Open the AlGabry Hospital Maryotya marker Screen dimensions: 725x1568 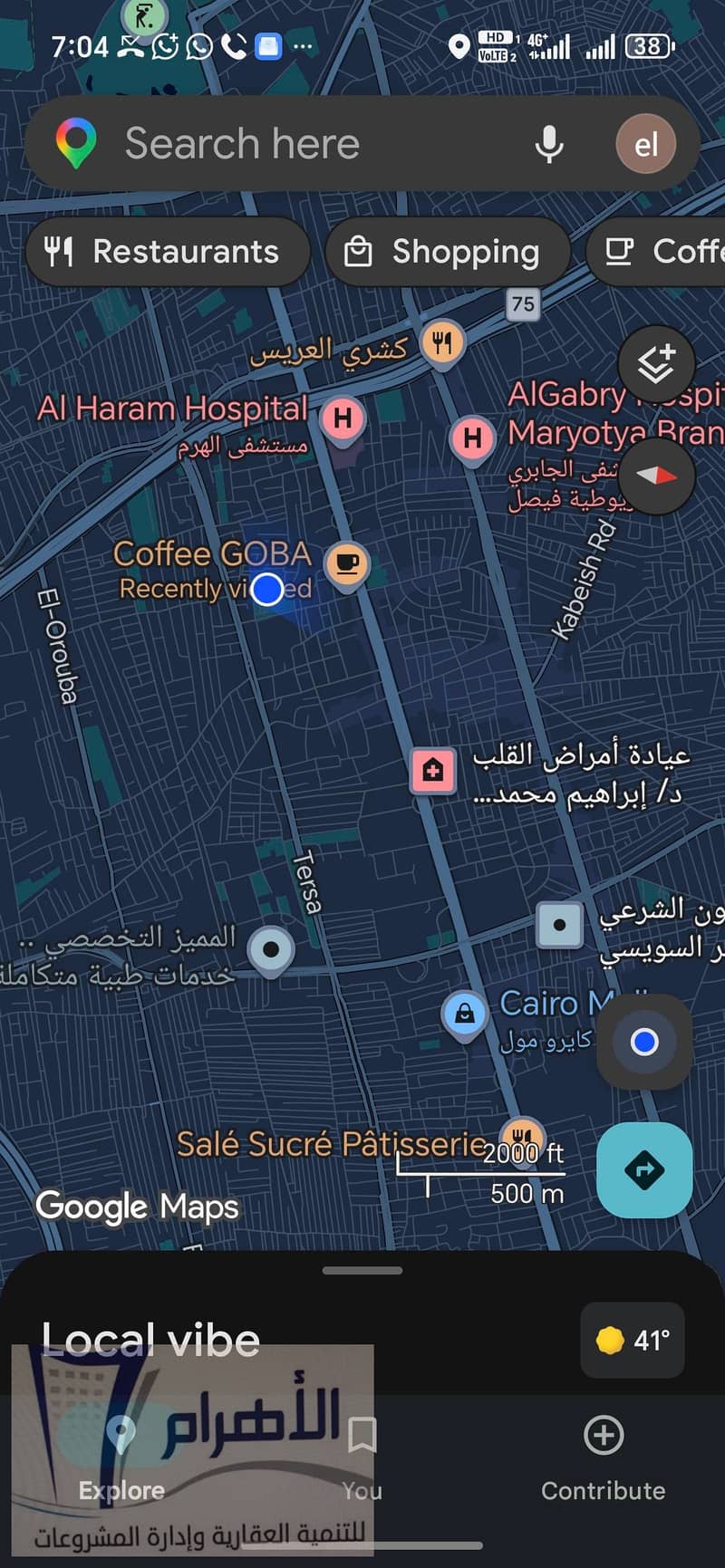pos(472,438)
